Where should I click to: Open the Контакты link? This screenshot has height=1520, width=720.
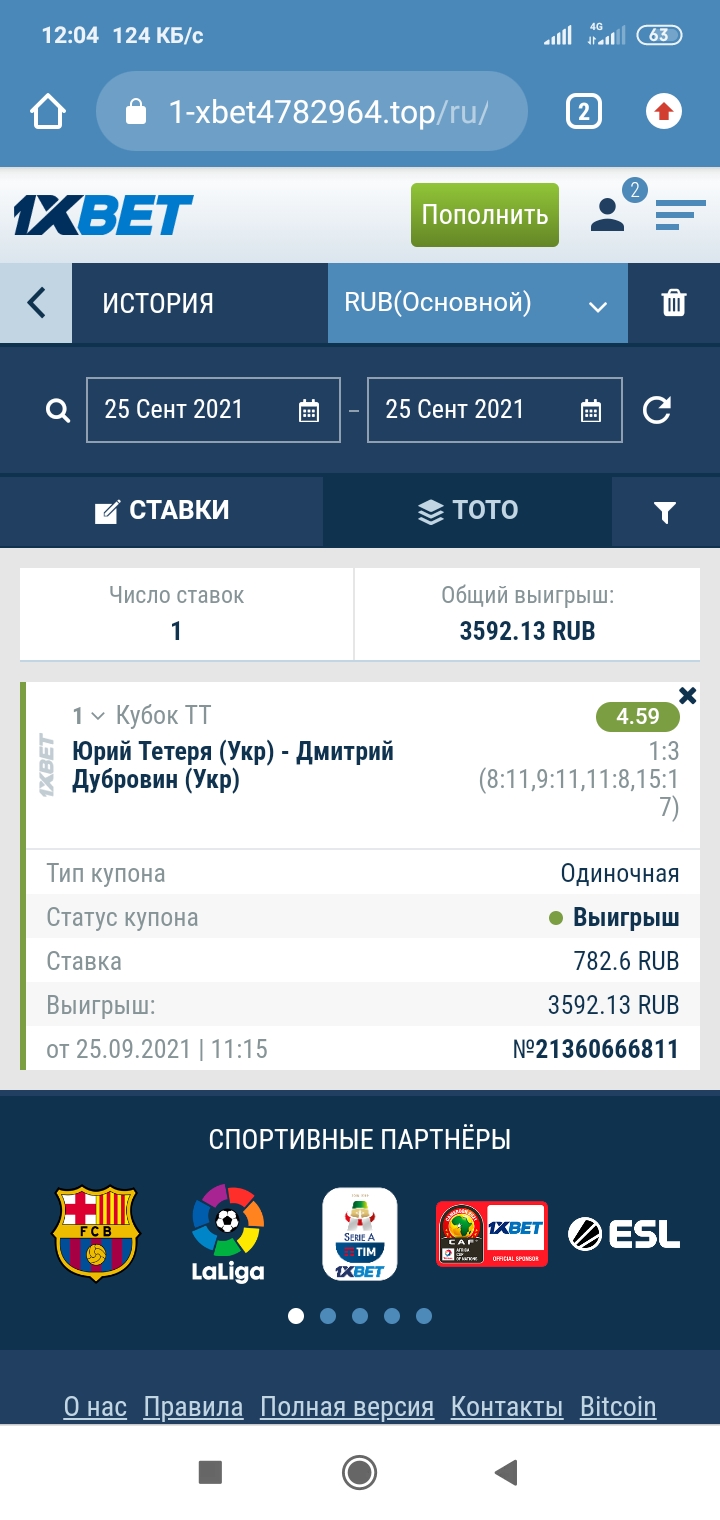point(507,1407)
